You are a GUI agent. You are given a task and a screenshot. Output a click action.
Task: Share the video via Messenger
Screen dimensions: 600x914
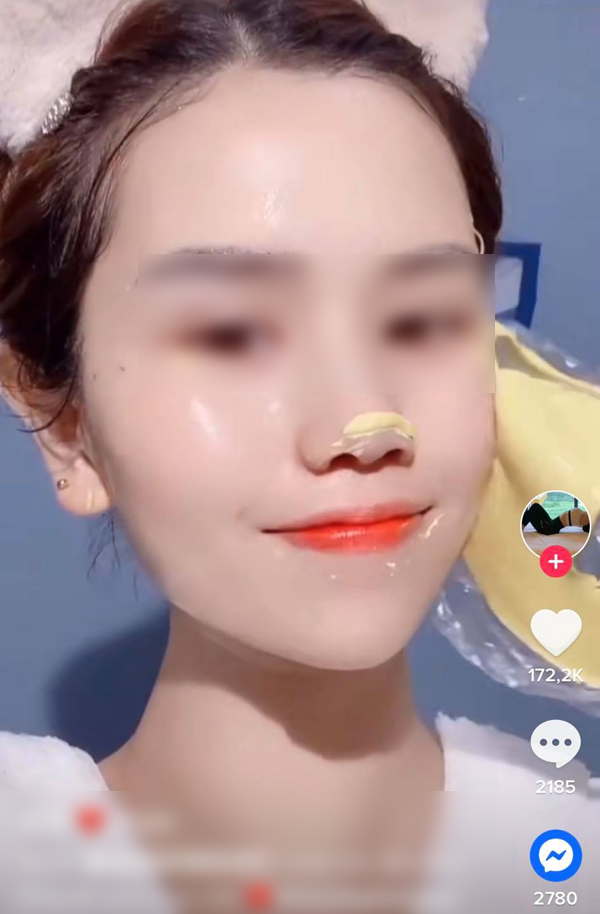click(555, 856)
